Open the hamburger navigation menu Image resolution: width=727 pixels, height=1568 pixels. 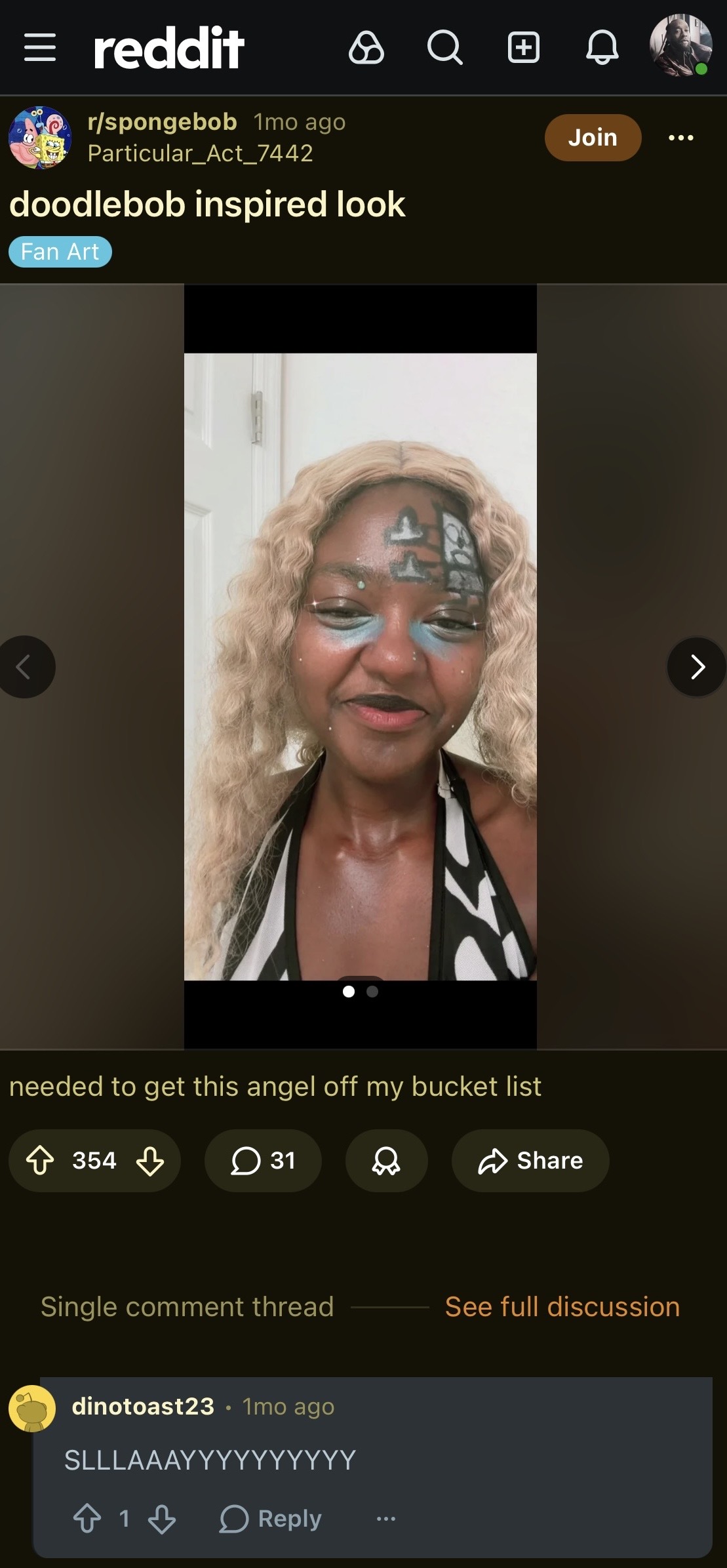[39, 48]
